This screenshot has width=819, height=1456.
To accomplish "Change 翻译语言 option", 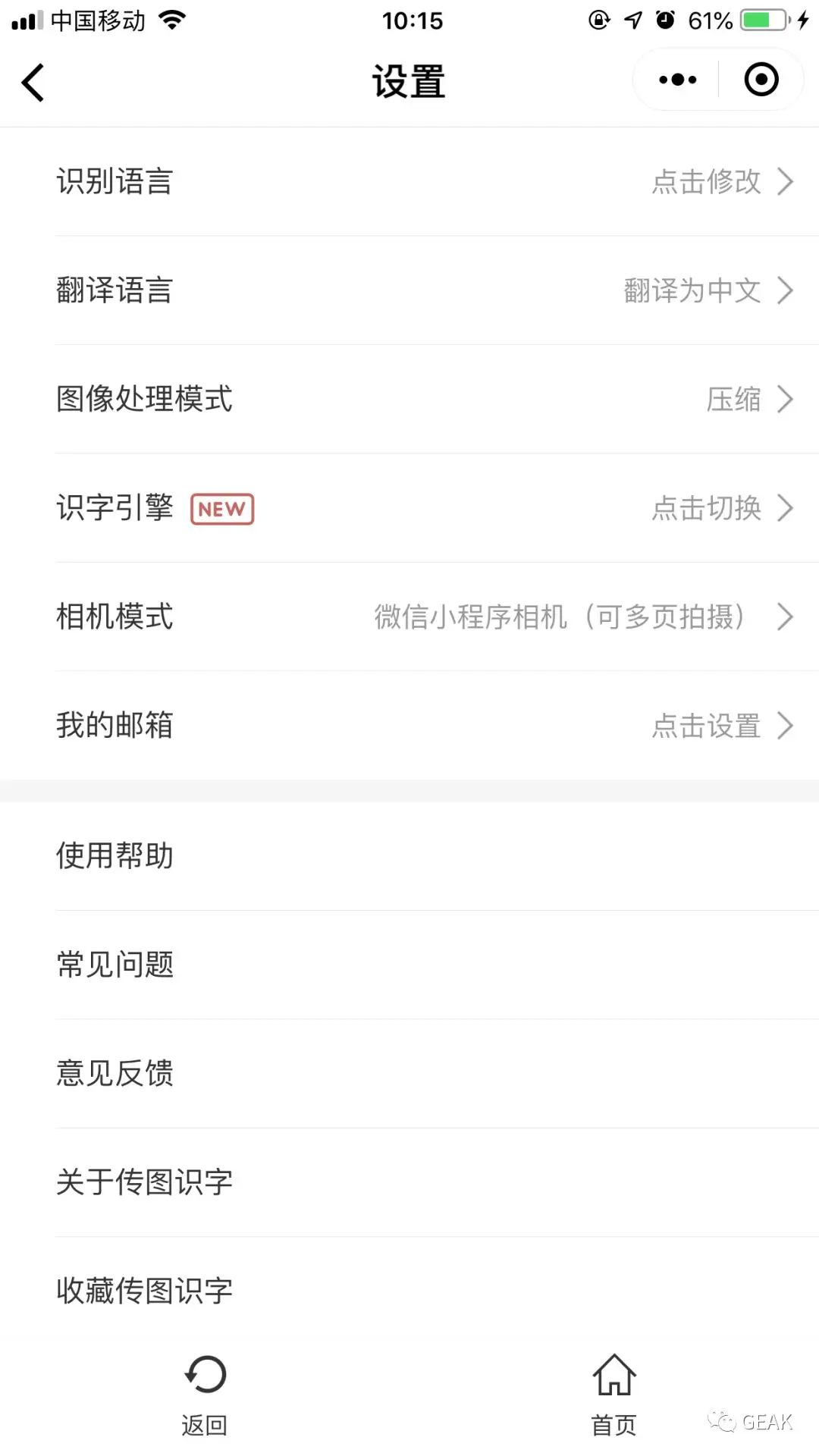I will 409,290.
